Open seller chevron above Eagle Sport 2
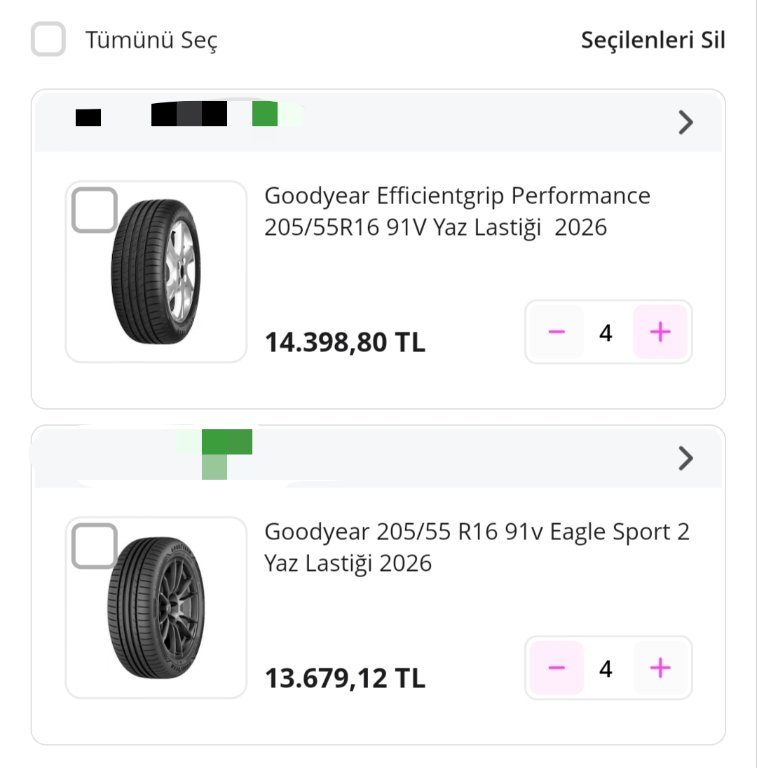757x768 pixels. click(x=685, y=458)
